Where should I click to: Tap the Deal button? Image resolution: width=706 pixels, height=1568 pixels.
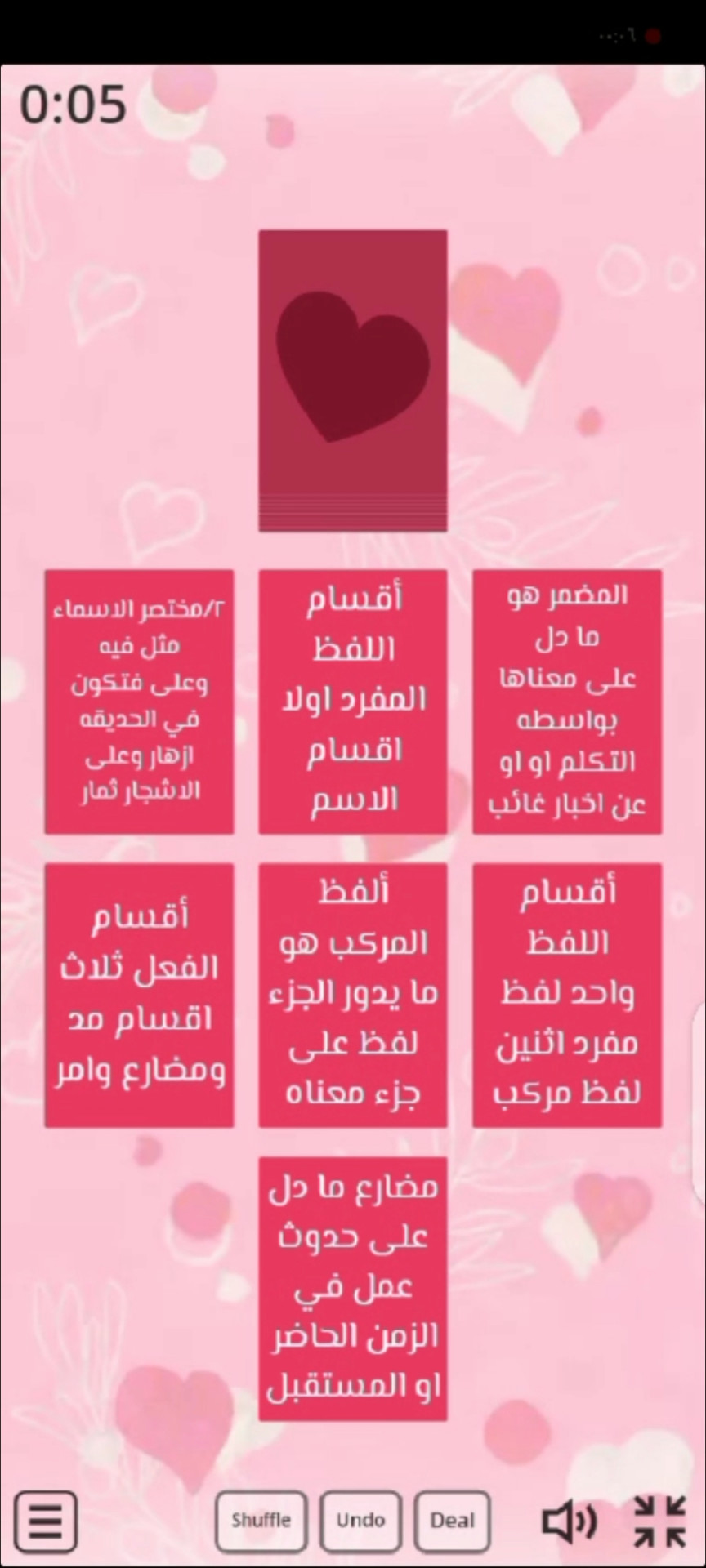pos(452,1521)
